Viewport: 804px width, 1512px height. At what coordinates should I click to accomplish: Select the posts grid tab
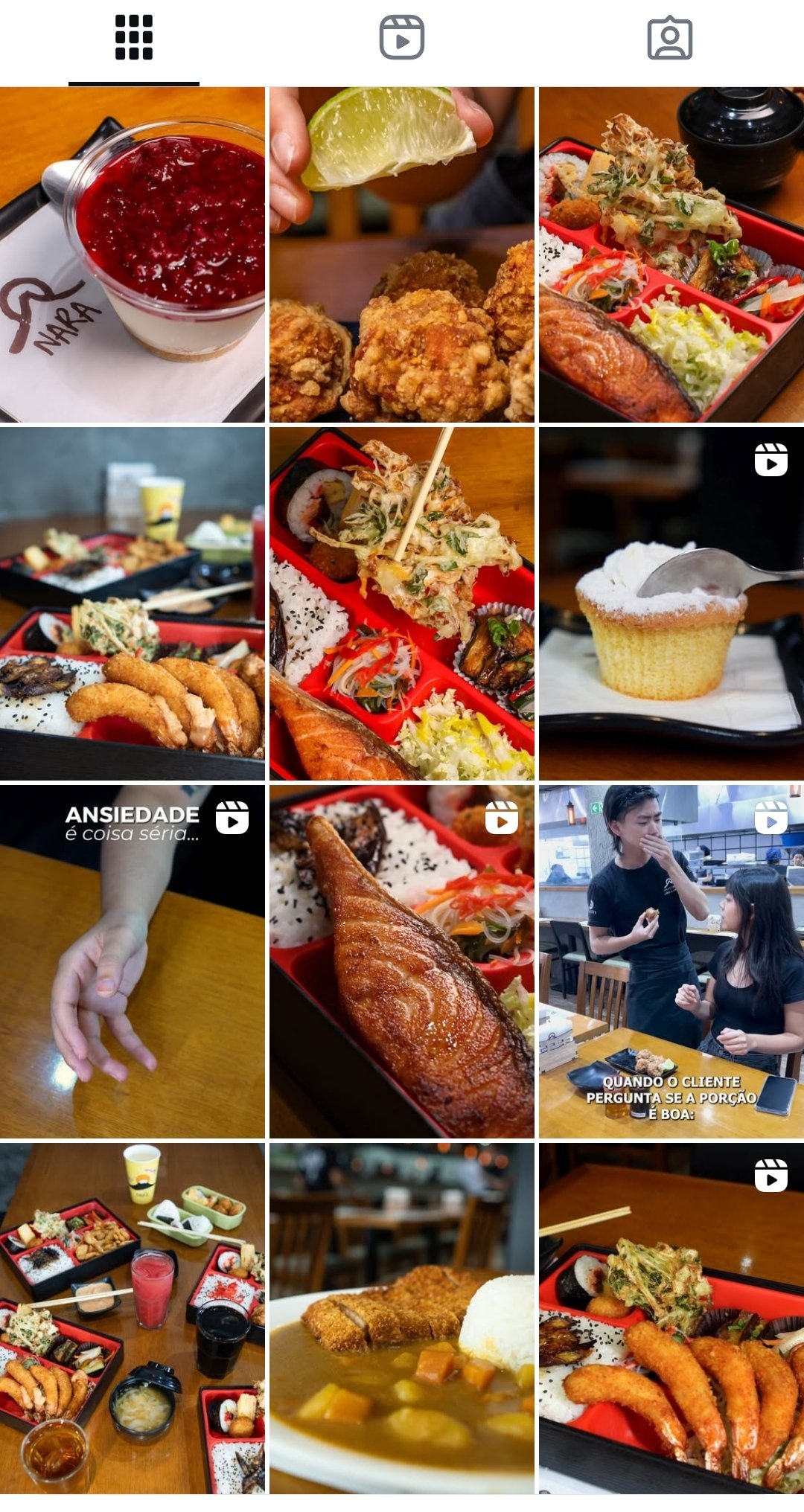[x=134, y=37]
